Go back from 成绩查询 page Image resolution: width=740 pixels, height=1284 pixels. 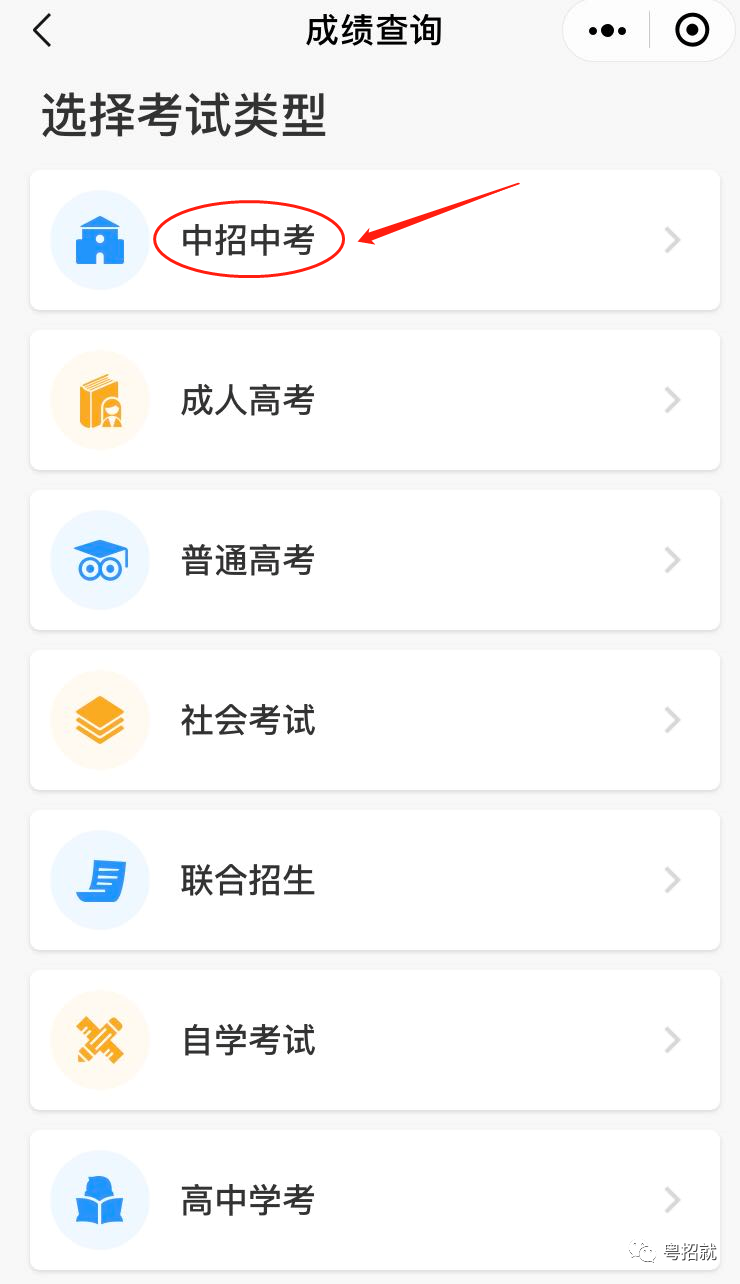42,31
